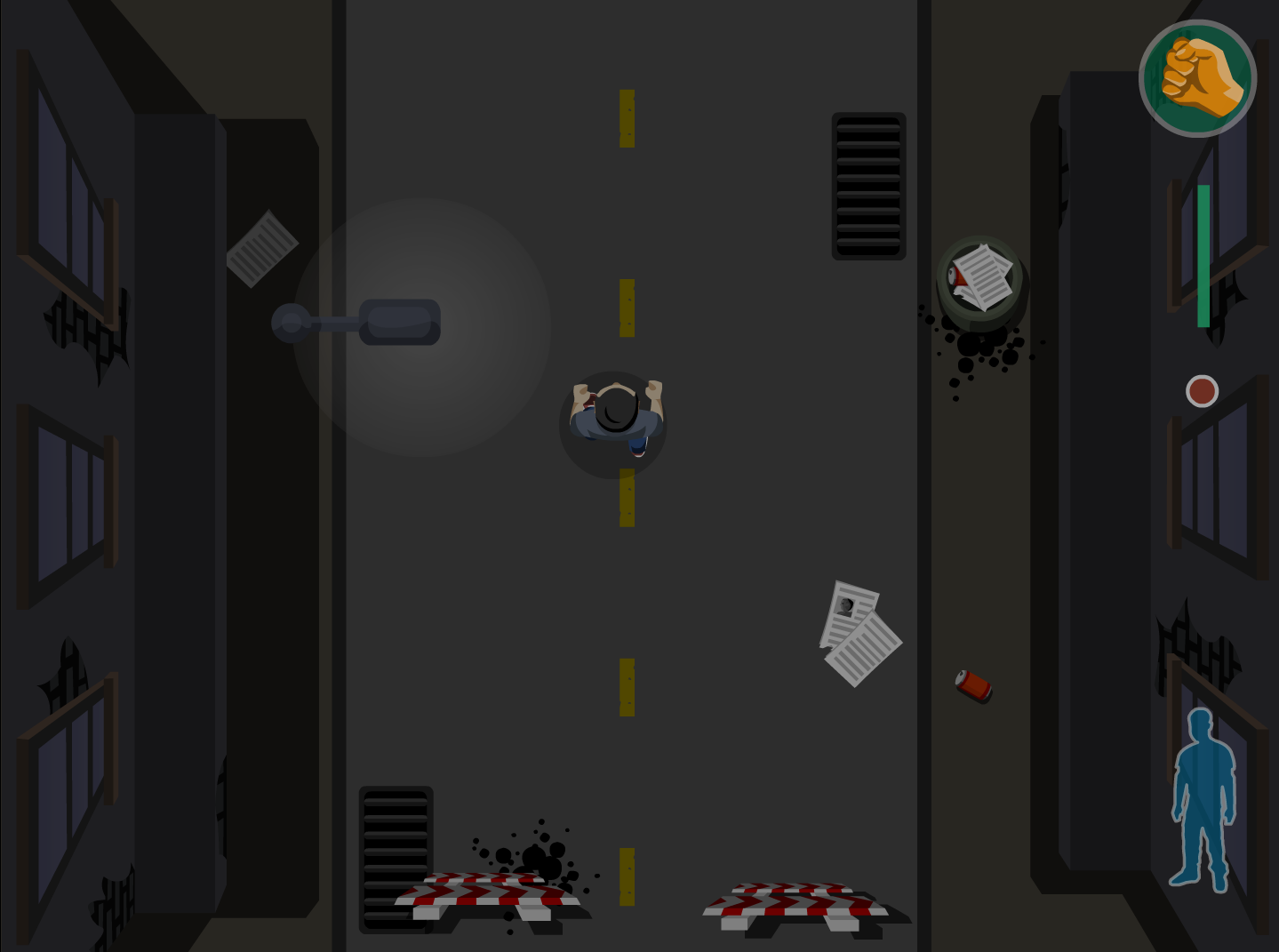Screen dimensions: 1279x952
Task: Tap the small red circle button
Action: [1202, 391]
